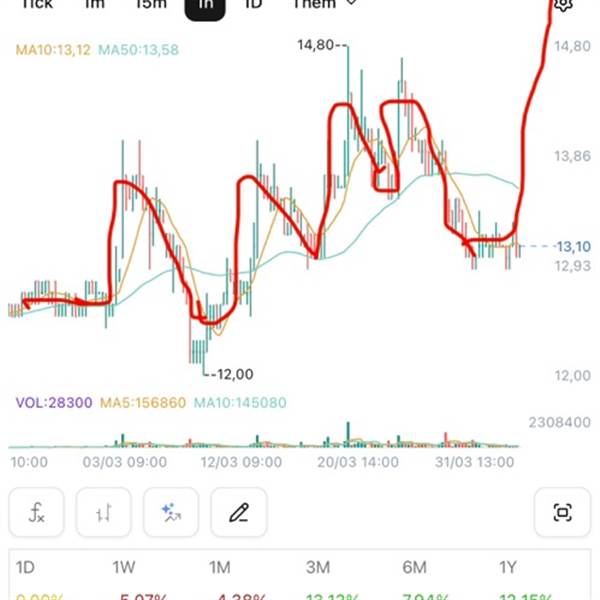The width and height of the screenshot is (600, 600).
Task: Select the 15m chart interval
Action: (x=150, y=4)
